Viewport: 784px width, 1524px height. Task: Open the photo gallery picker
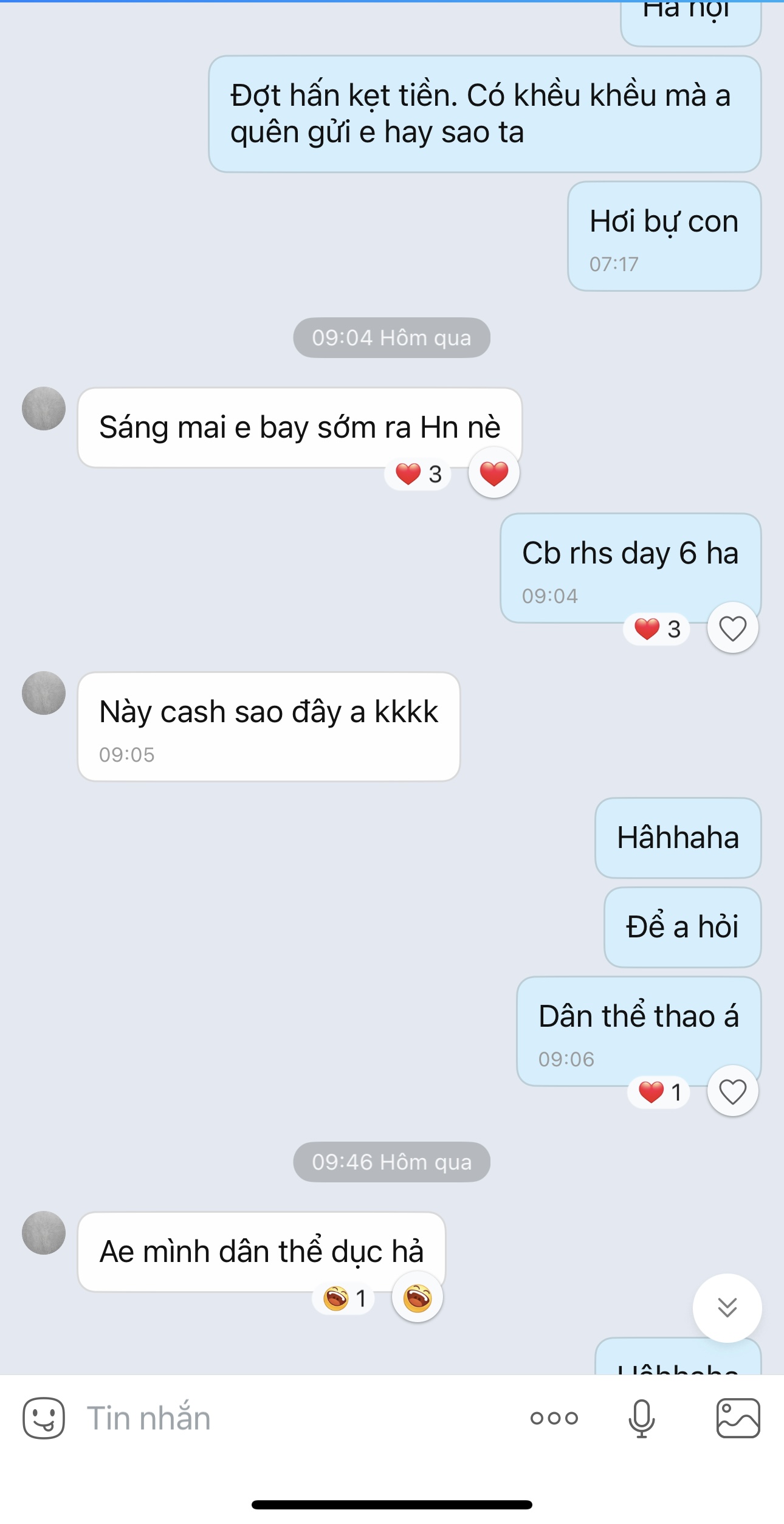coord(738,1418)
